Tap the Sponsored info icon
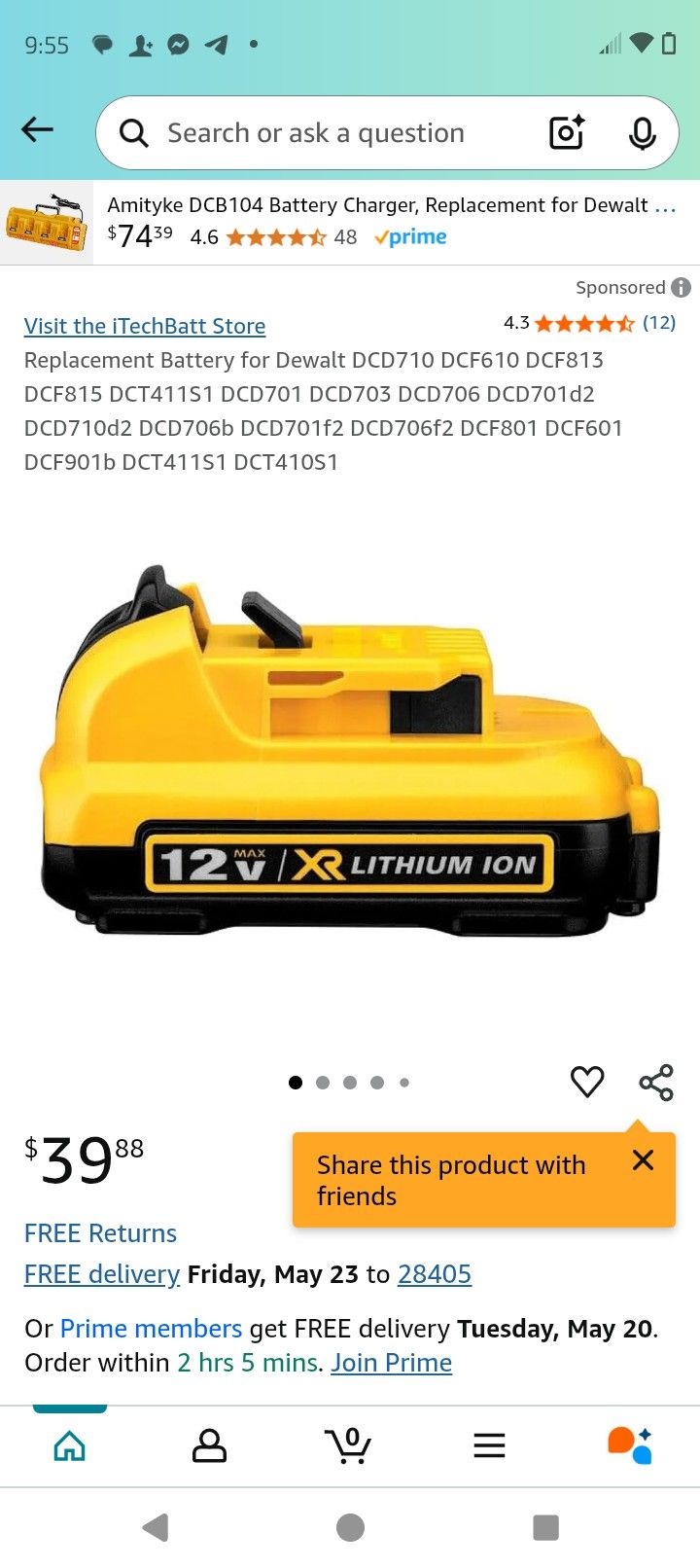Screen dimensions: 700x1568 [681, 287]
